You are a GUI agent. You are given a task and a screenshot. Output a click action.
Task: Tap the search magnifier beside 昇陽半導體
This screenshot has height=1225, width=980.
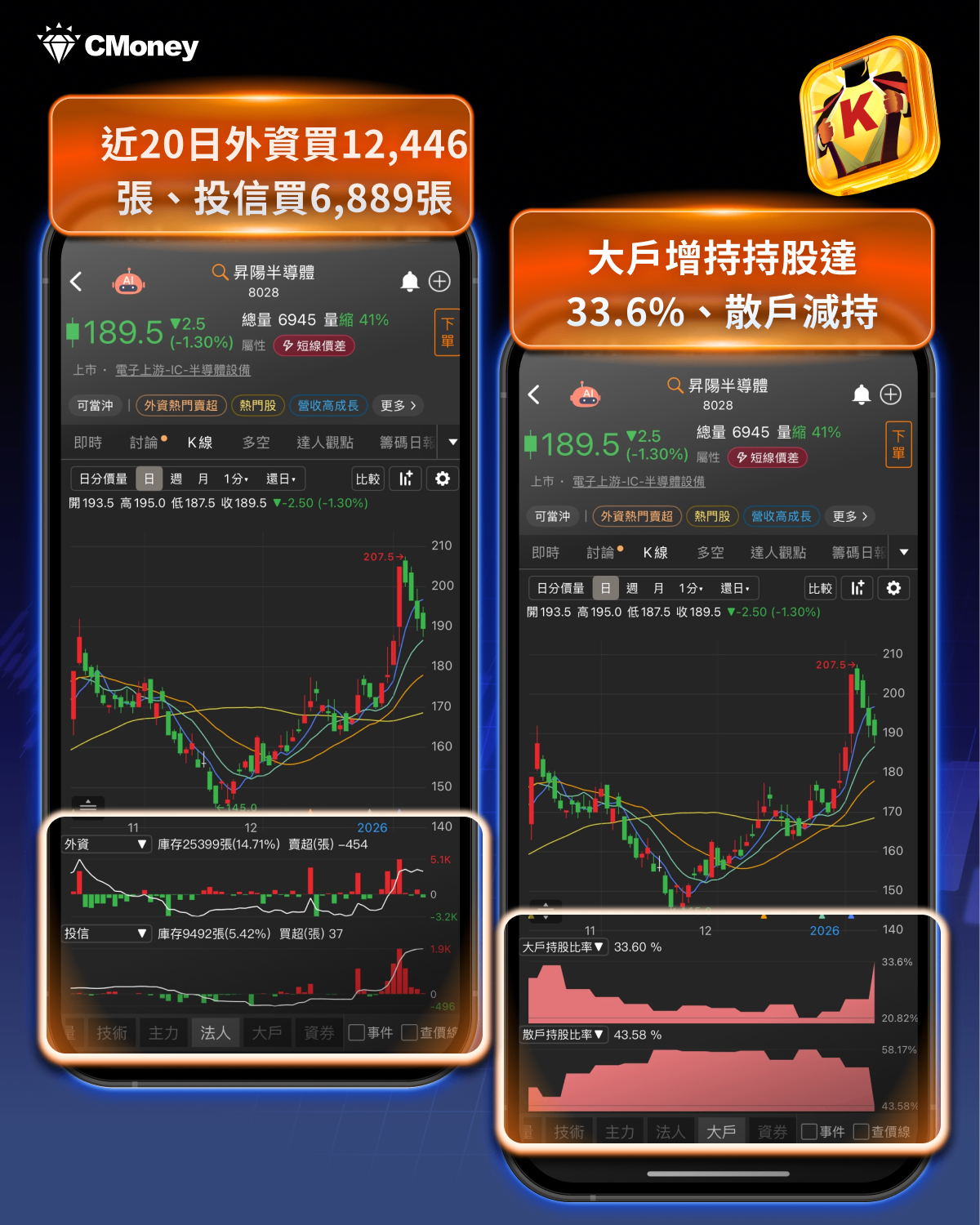pyautogui.click(x=218, y=272)
